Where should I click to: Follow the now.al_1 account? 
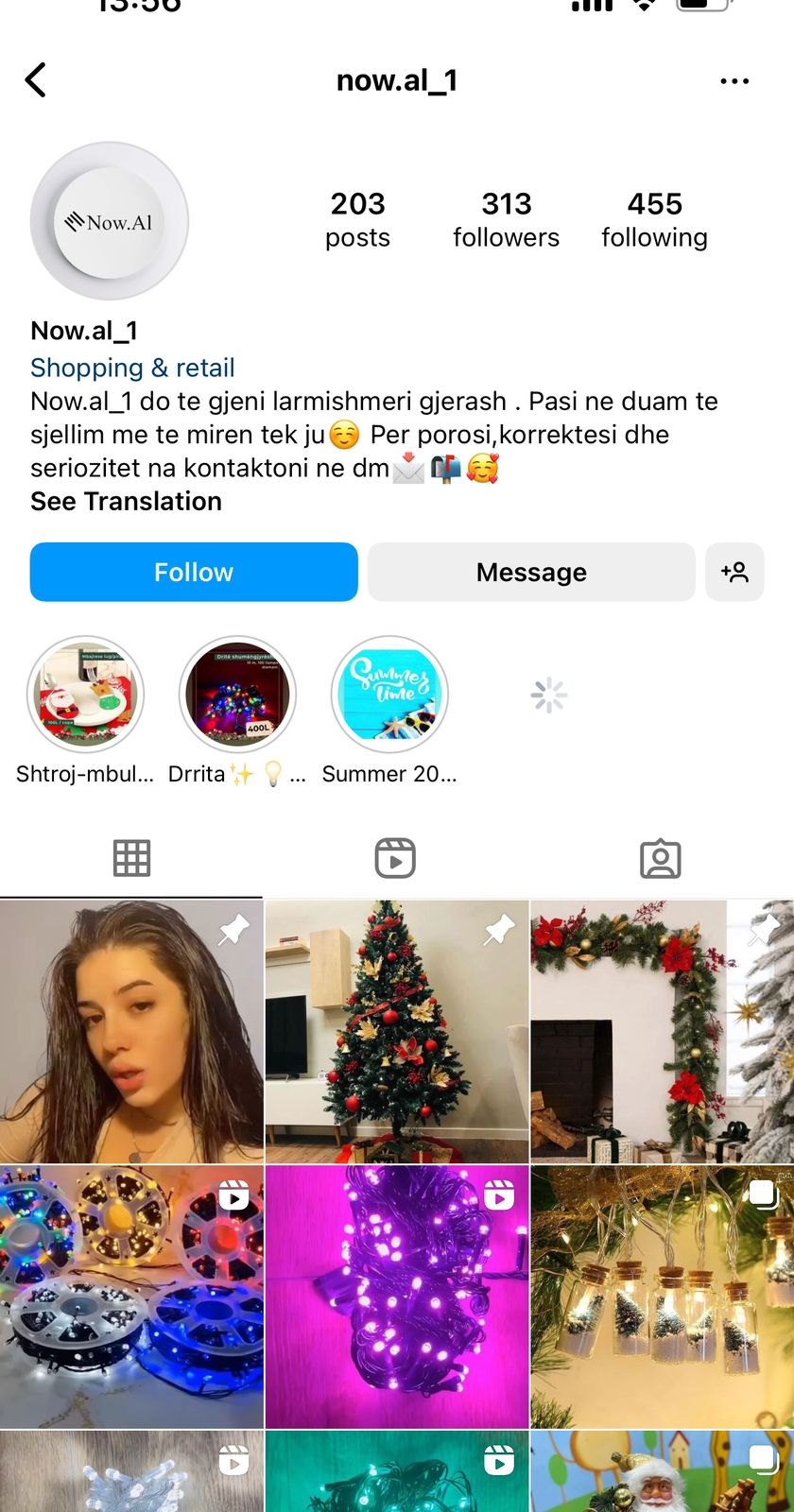(194, 572)
